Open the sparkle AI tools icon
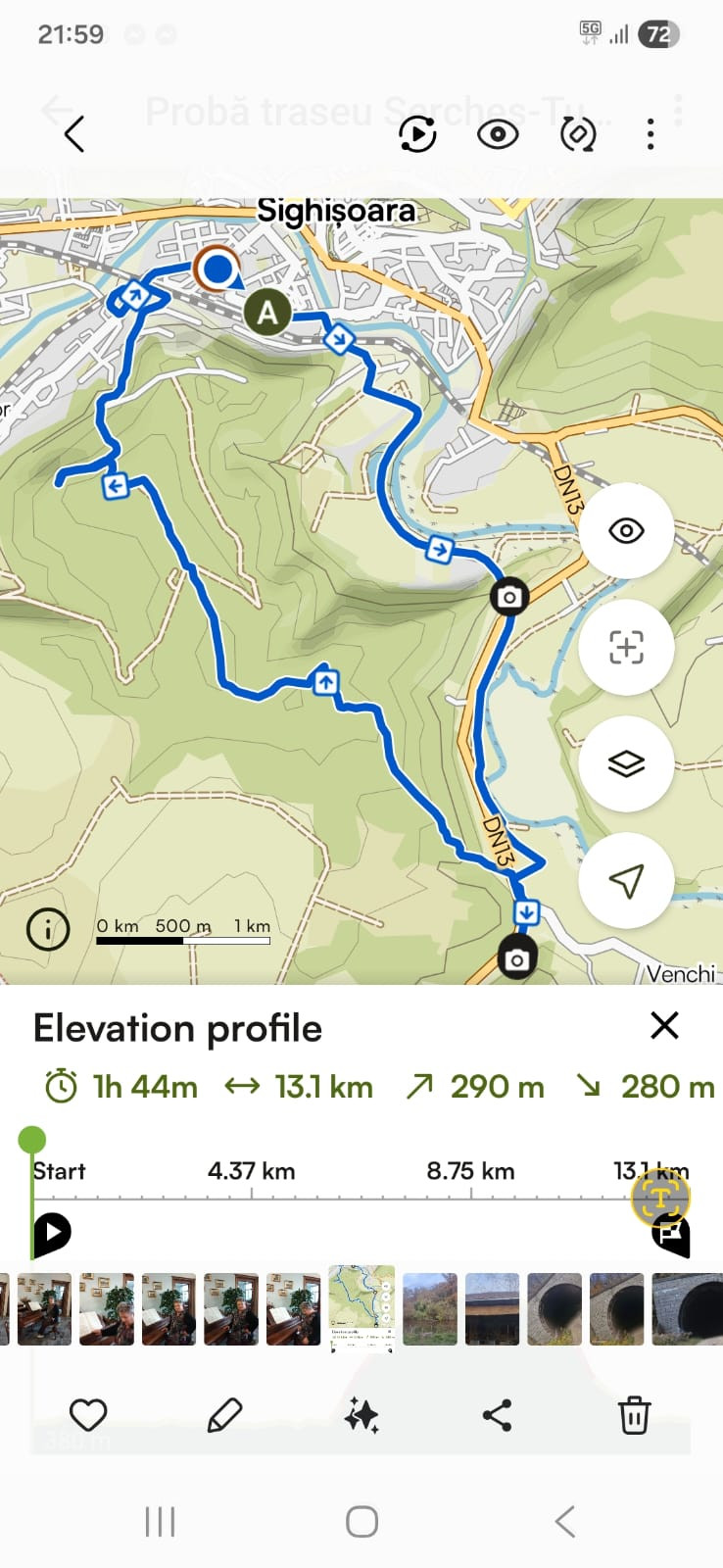This screenshot has width=723, height=1568. click(361, 1415)
